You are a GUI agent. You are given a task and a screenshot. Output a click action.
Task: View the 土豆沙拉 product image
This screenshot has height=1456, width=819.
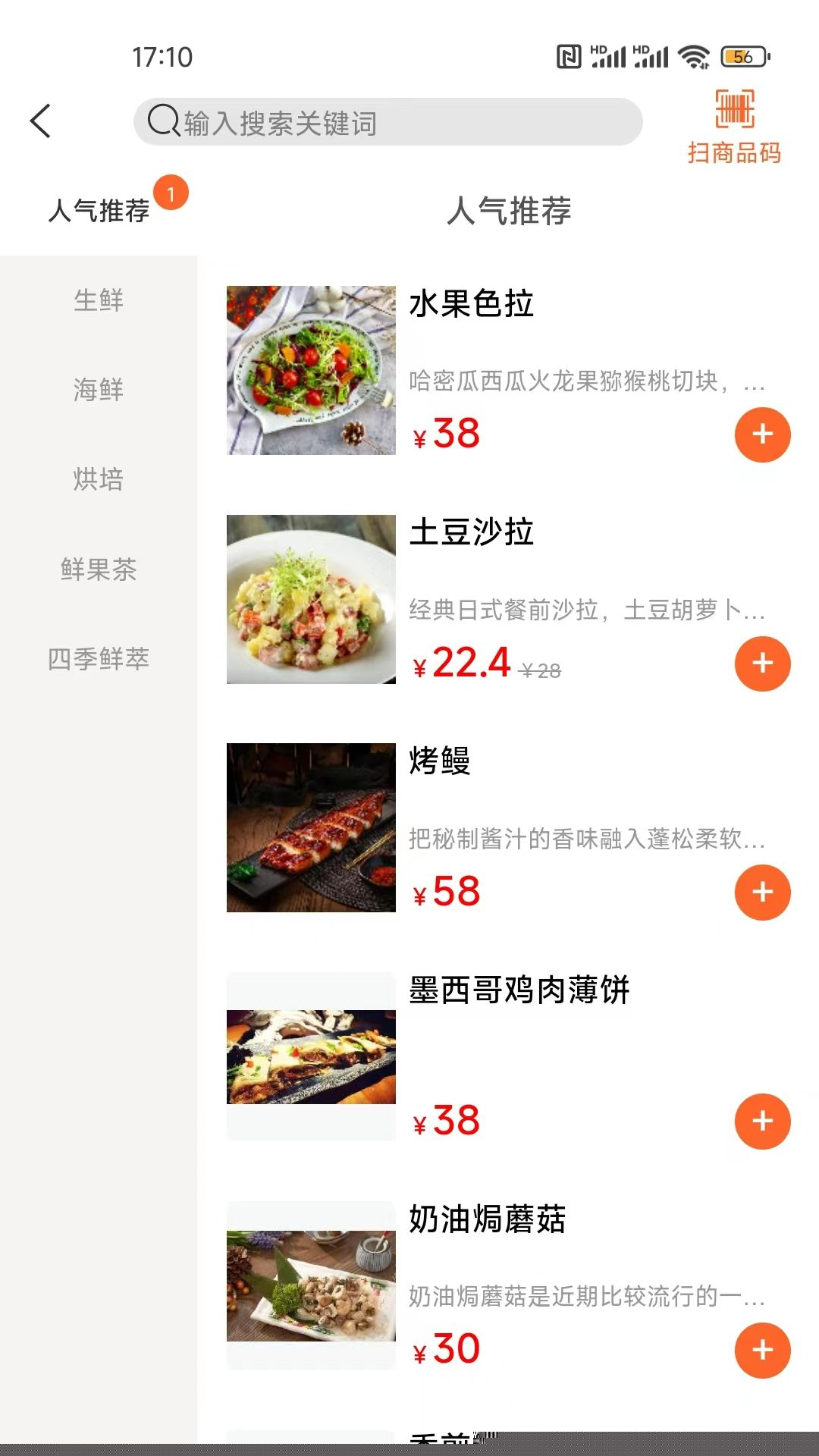coord(311,599)
